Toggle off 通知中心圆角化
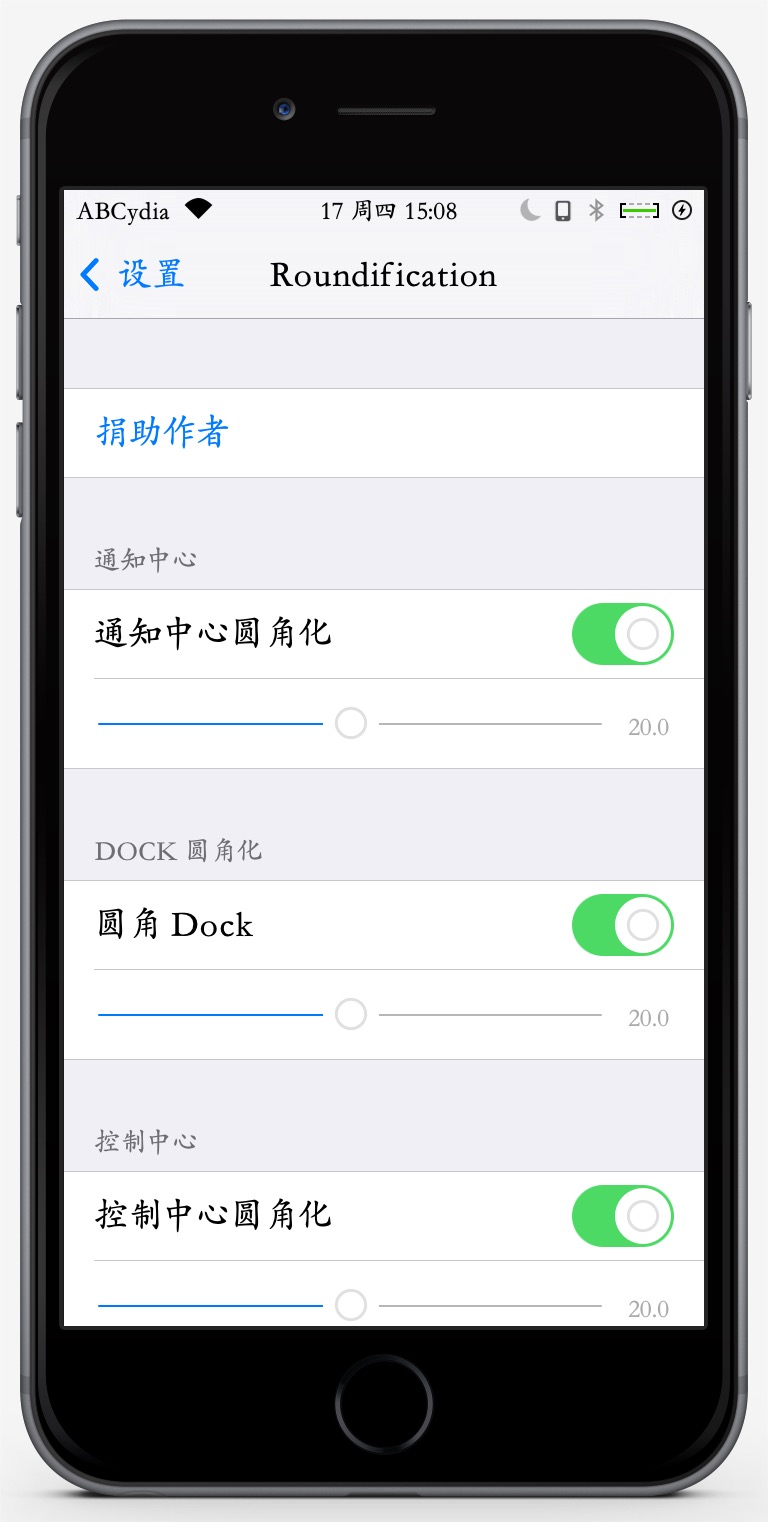The width and height of the screenshot is (768, 1522). point(622,634)
